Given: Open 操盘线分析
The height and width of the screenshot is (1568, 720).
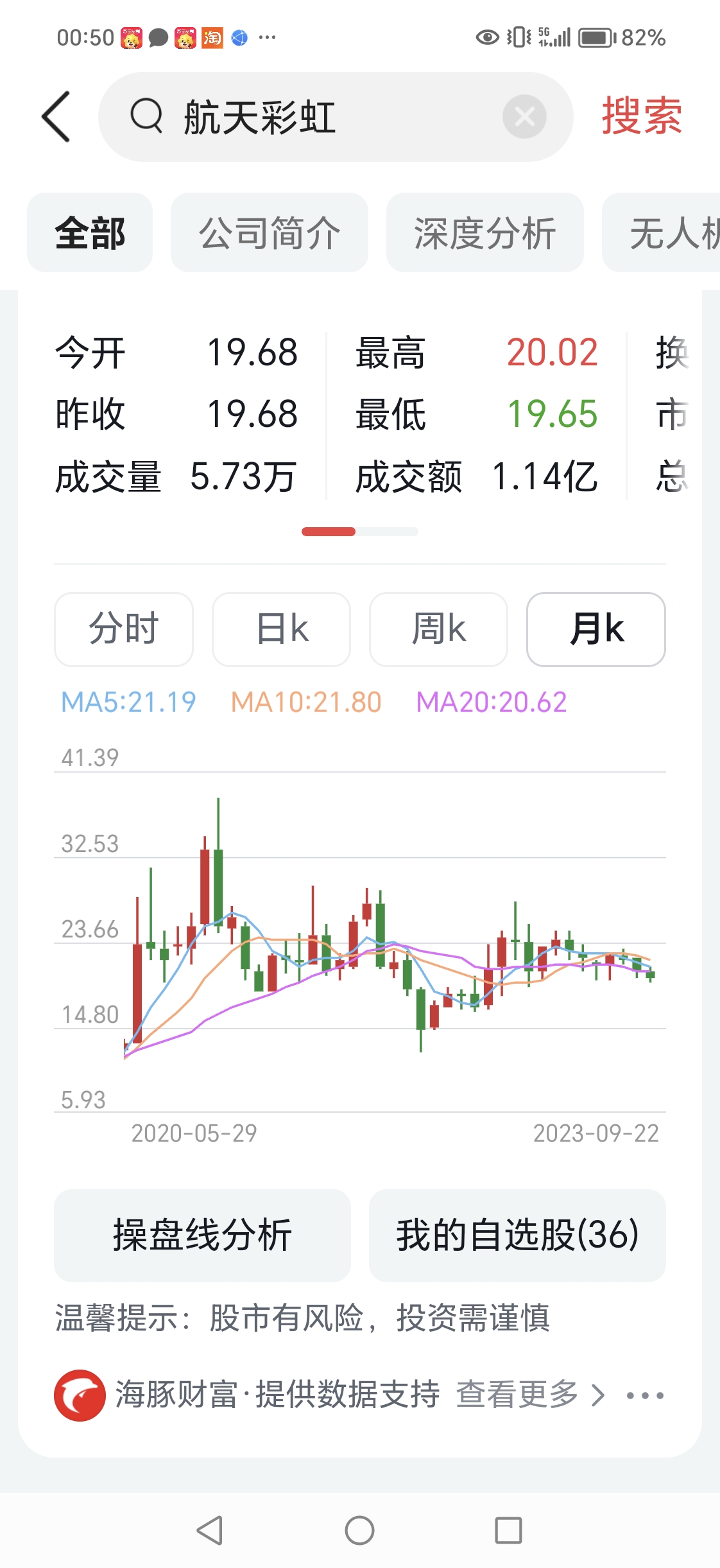Looking at the screenshot, I should [202, 1235].
